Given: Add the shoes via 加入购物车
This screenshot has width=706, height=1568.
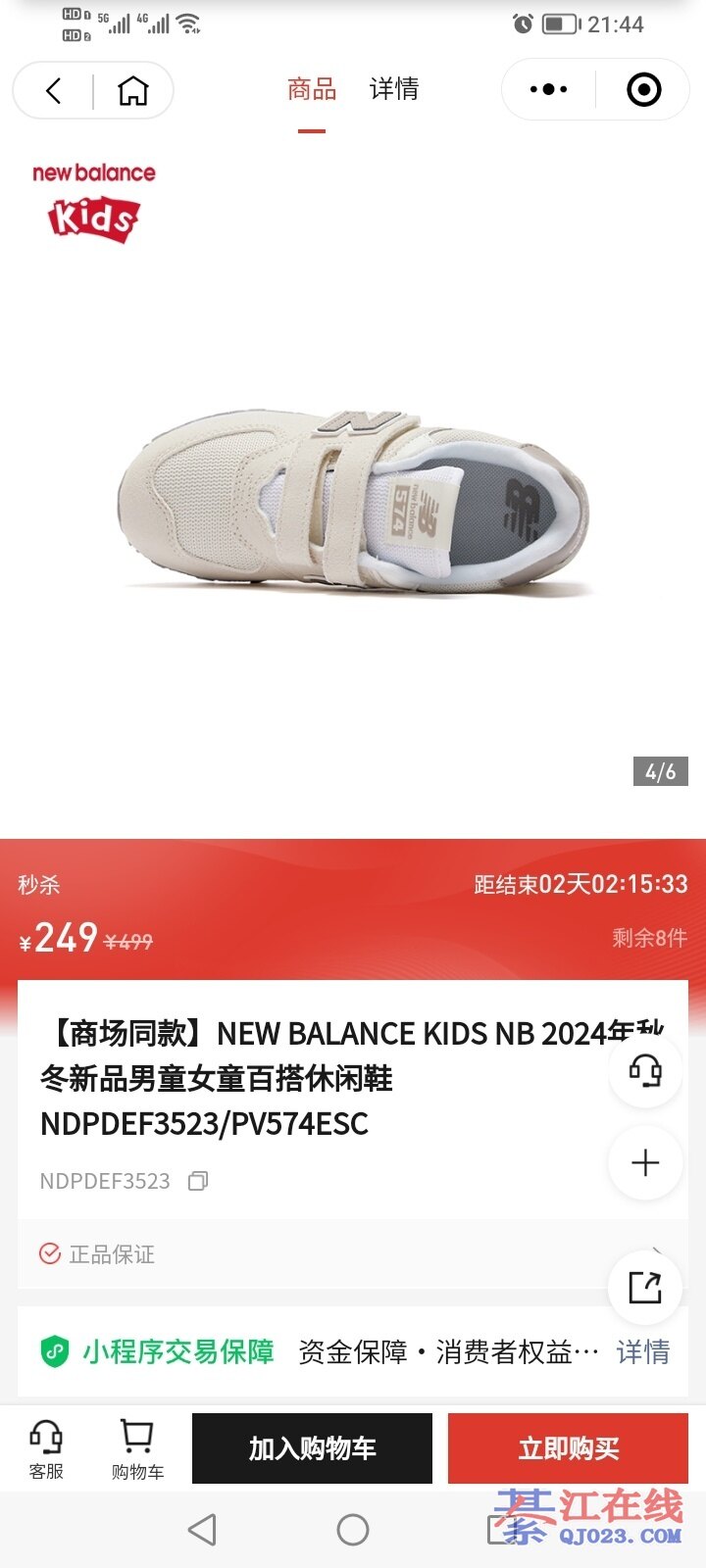Looking at the screenshot, I should coord(312,1448).
